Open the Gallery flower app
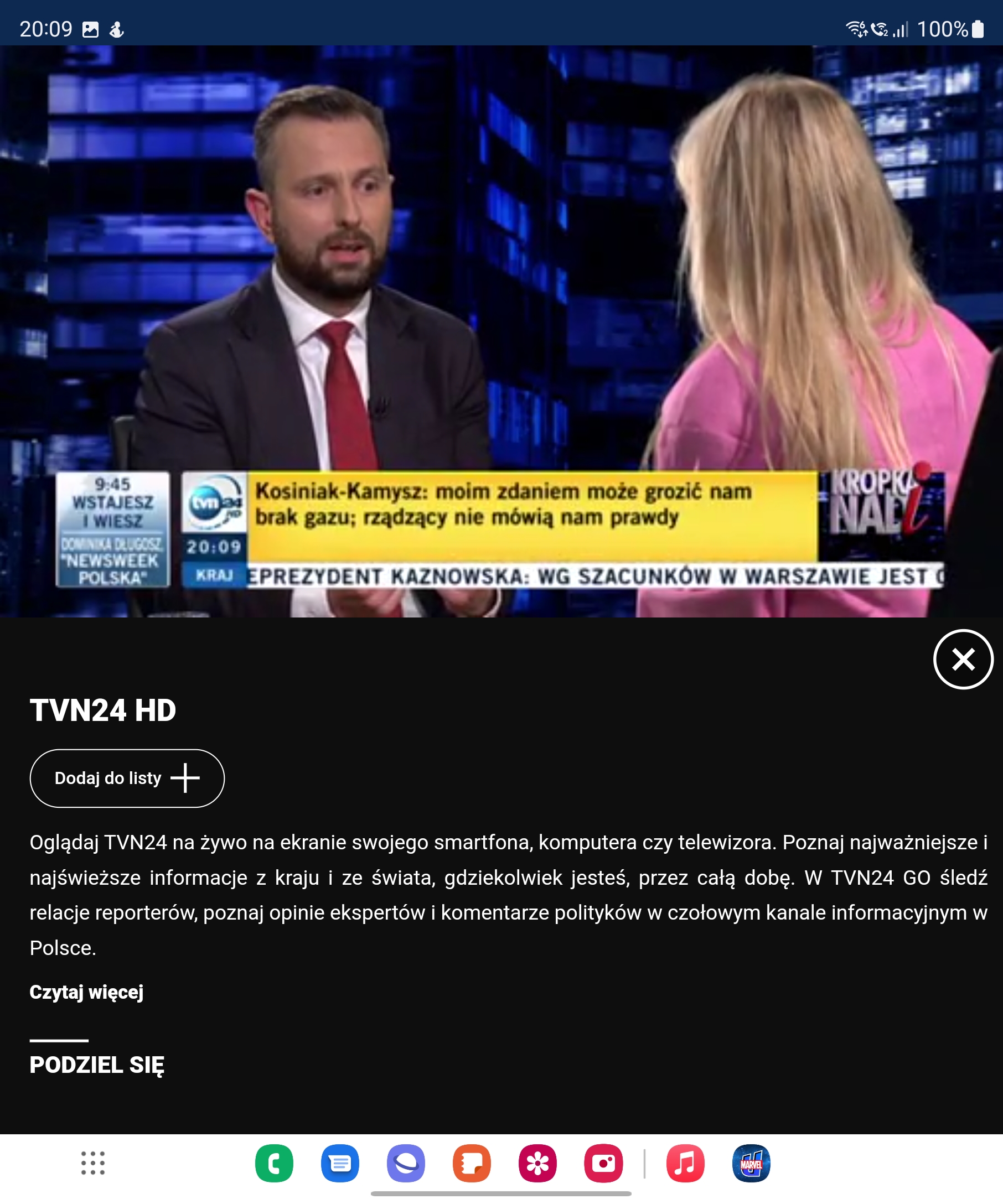This screenshot has width=1003, height=1204. [537, 1163]
